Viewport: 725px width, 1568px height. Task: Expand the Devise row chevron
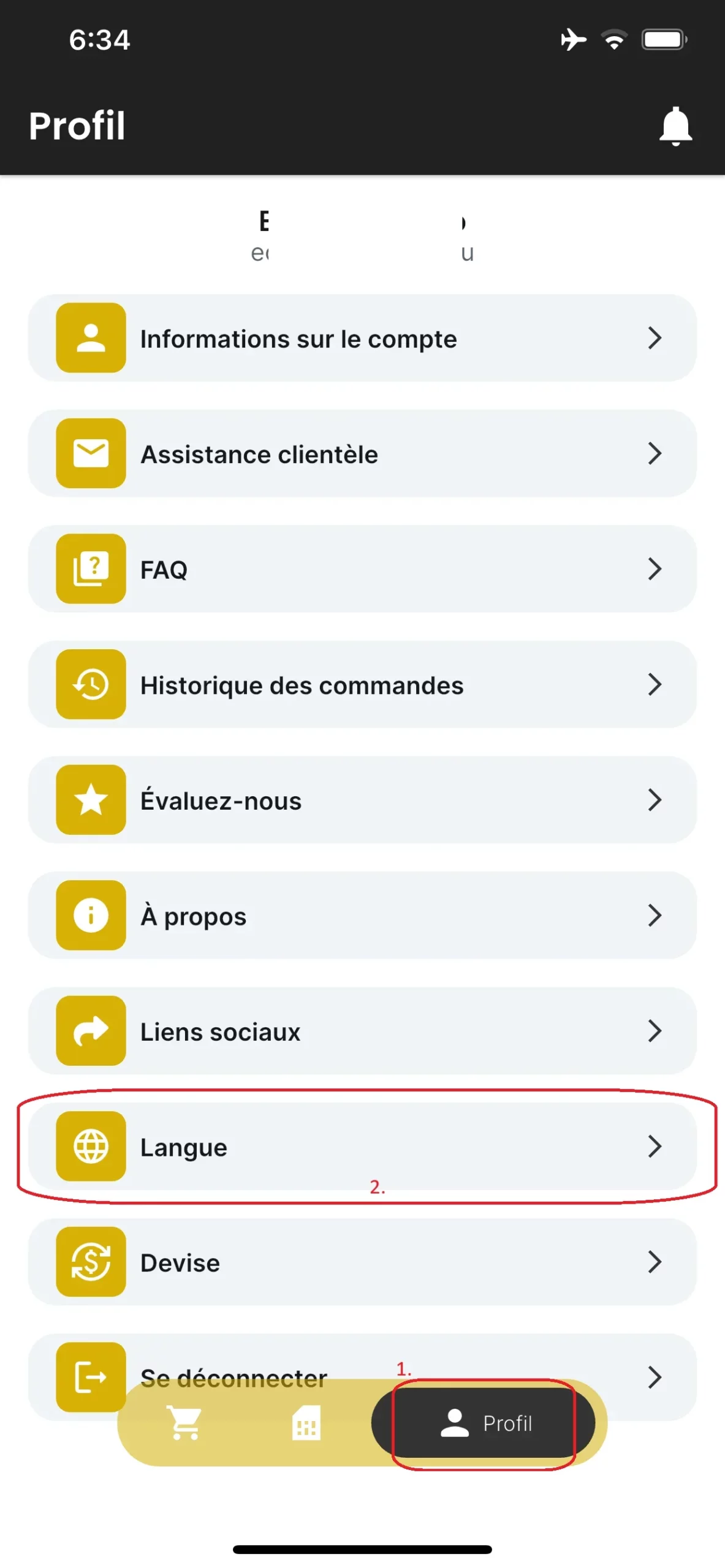pyautogui.click(x=655, y=1262)
